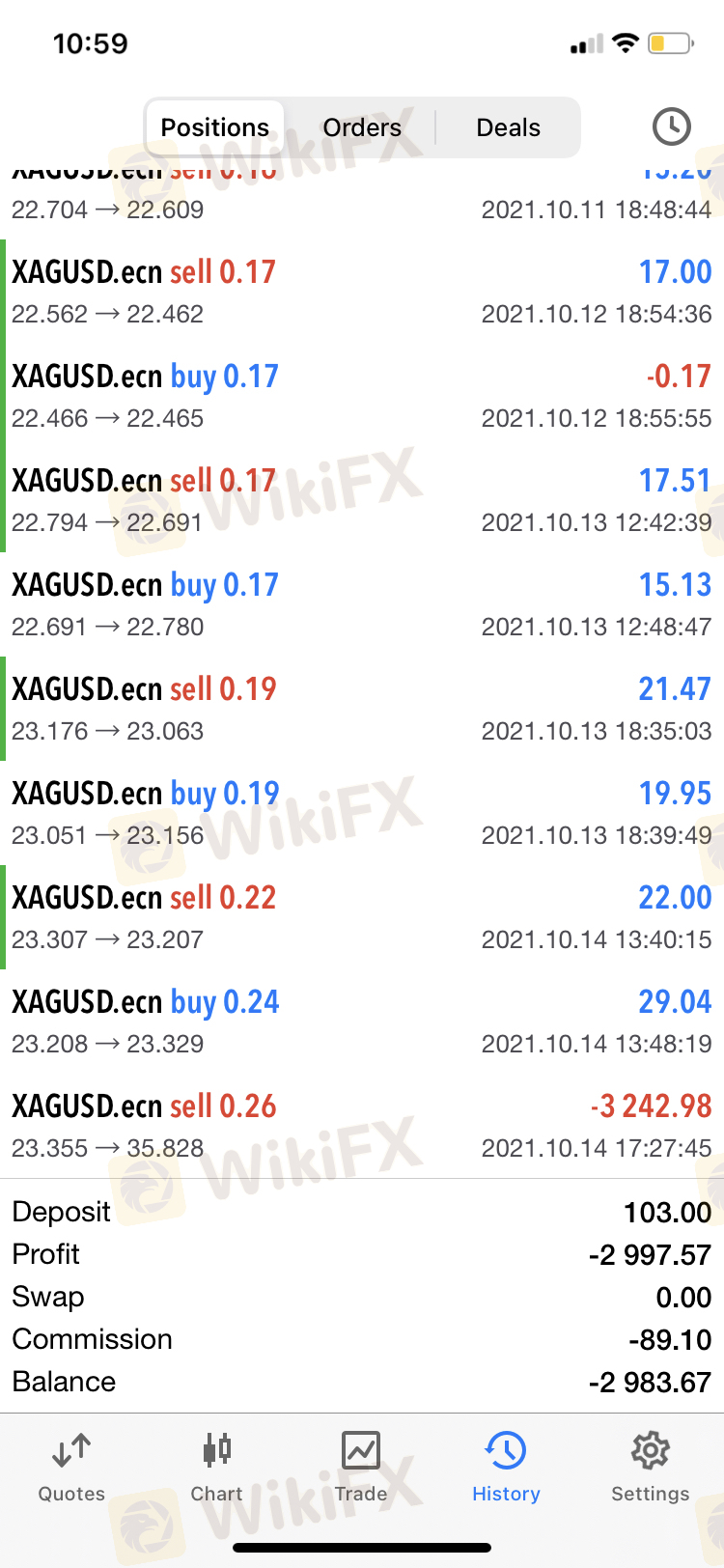Expand the buy 0.17 position with -0.17 loss
Image resolution: width=724 pixels, height=1568 pixels.
pos(362,395)
